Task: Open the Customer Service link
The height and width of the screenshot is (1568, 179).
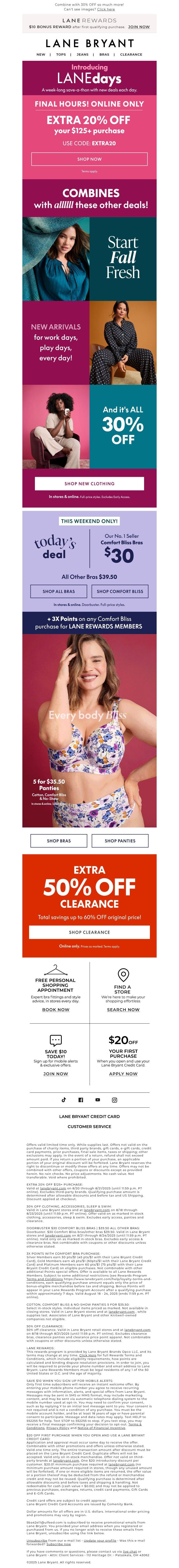Action: click(89, 1126)
